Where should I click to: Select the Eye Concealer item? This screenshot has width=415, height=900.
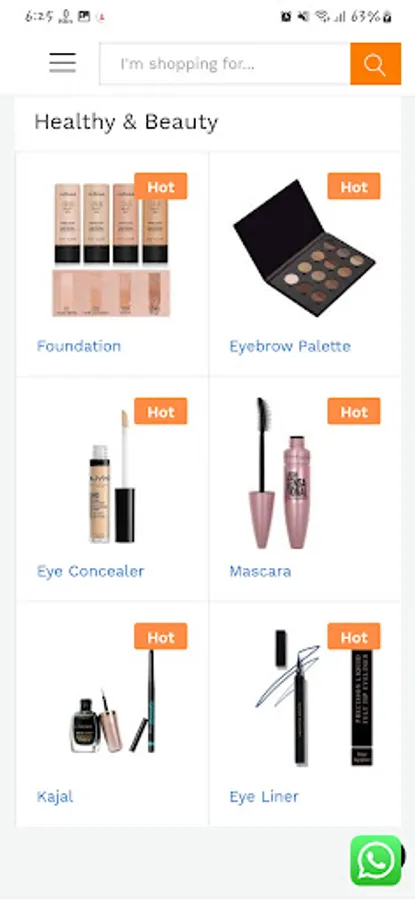coord(113,489)
